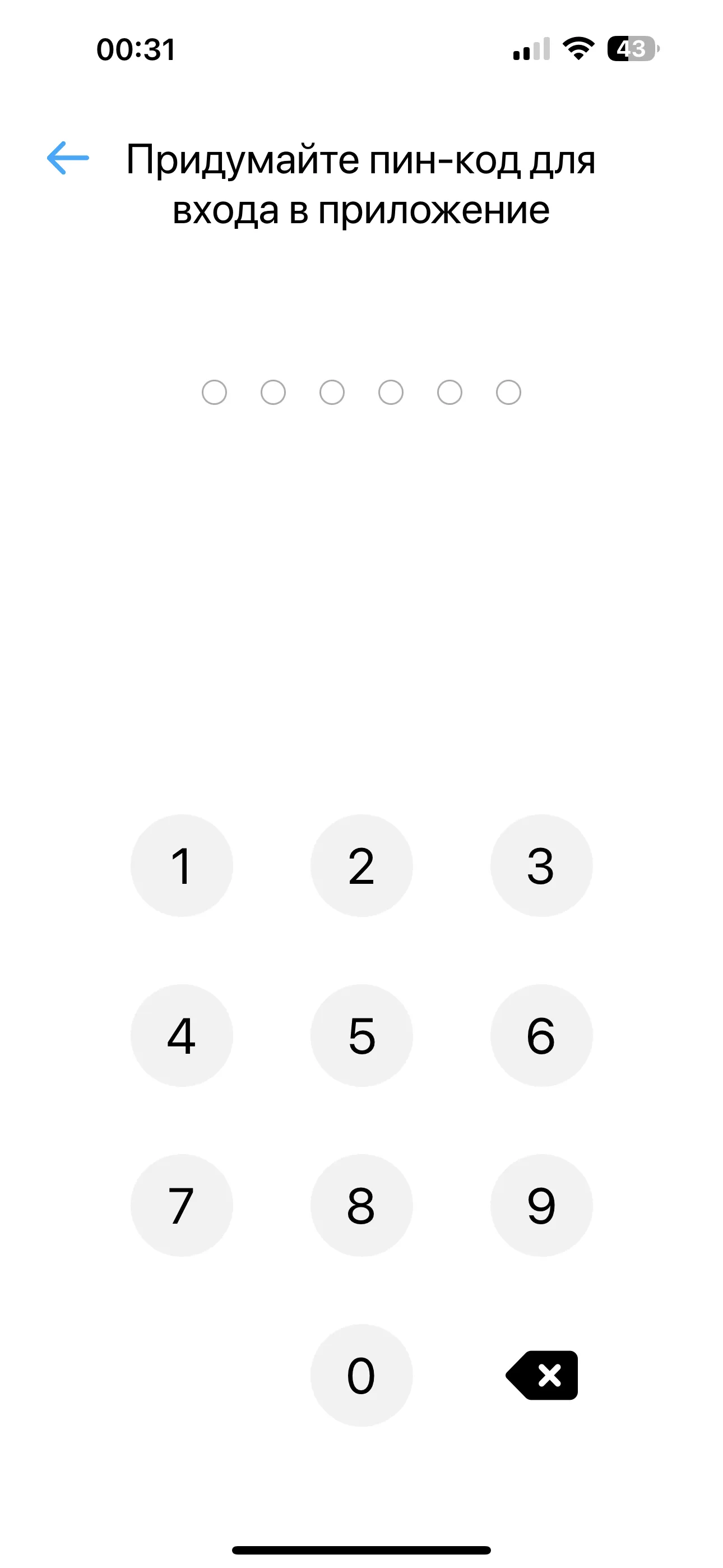Screen dimensions: 723x1568
Task: Enter digit 1 on the keypad
Action: (182, 865)
